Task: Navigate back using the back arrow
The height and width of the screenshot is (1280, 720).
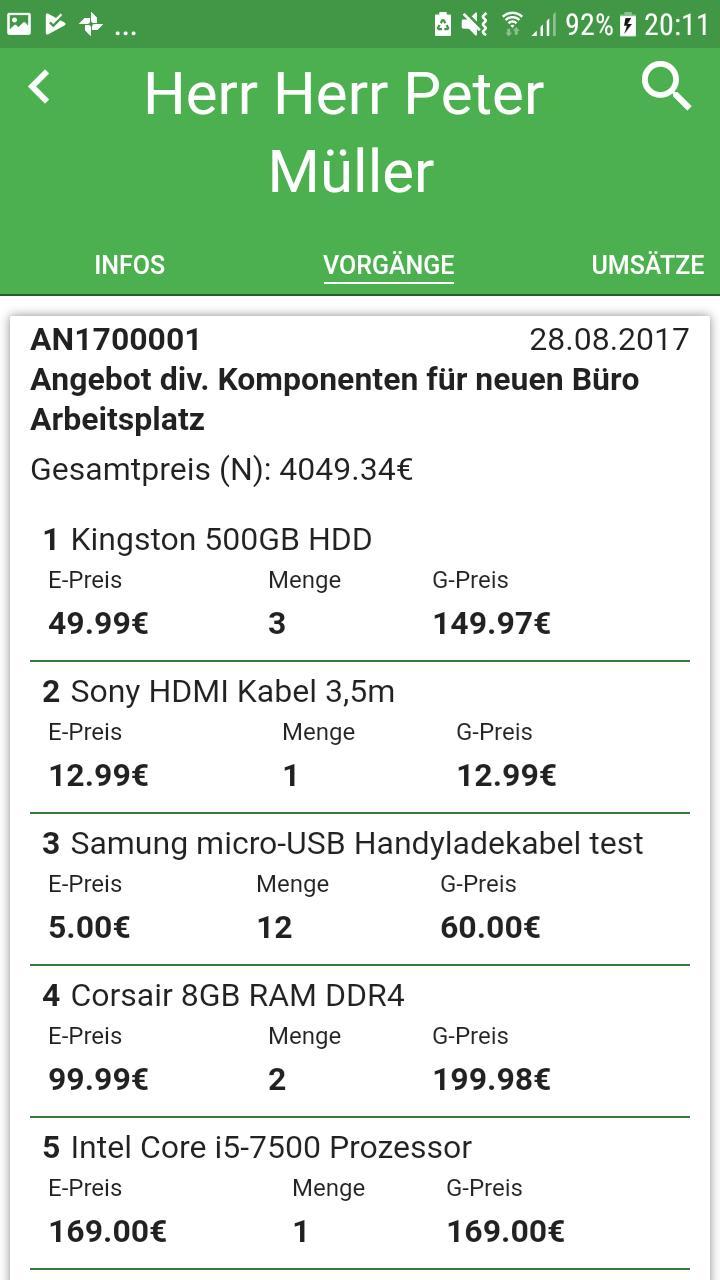Action: (x=40, y=88)
